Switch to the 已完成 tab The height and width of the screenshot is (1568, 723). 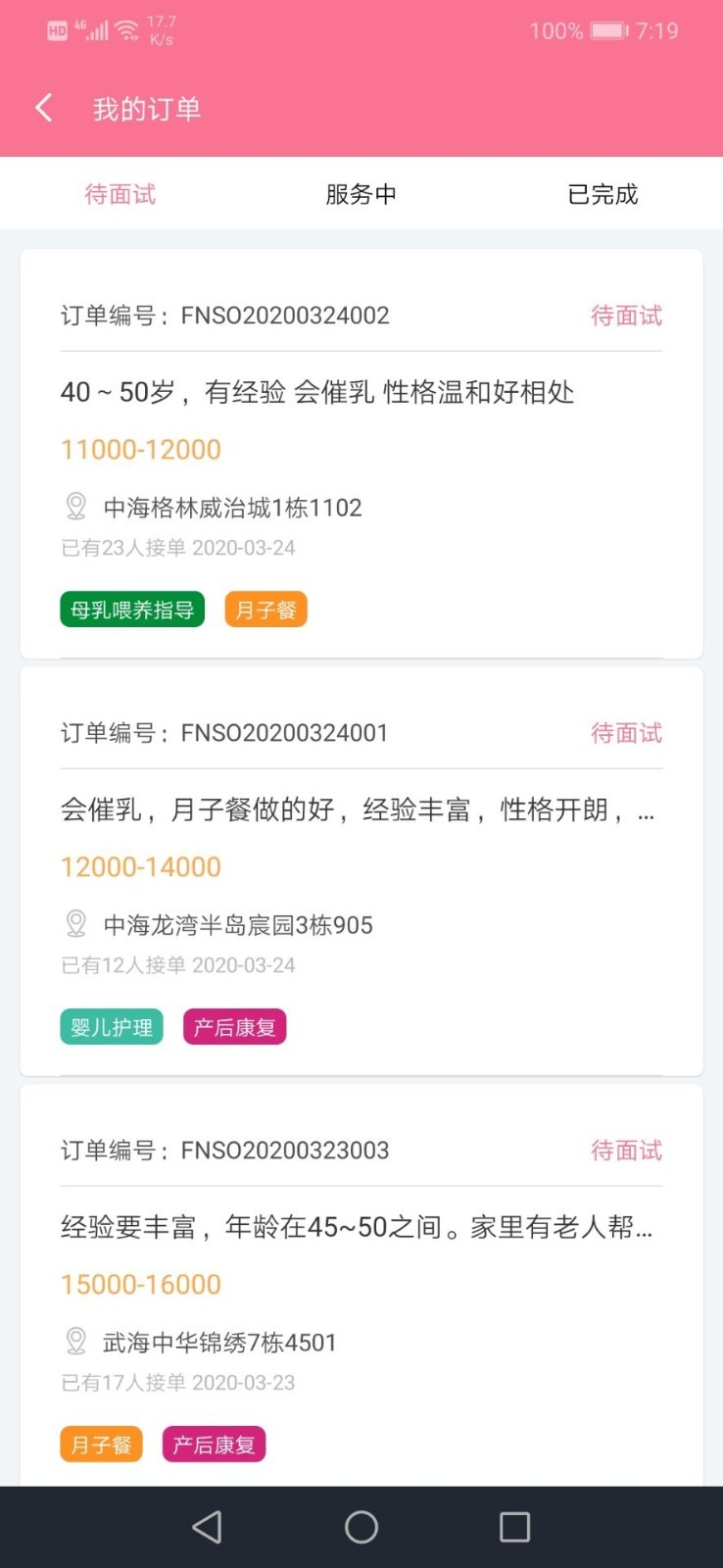click(x=602, y=194)
